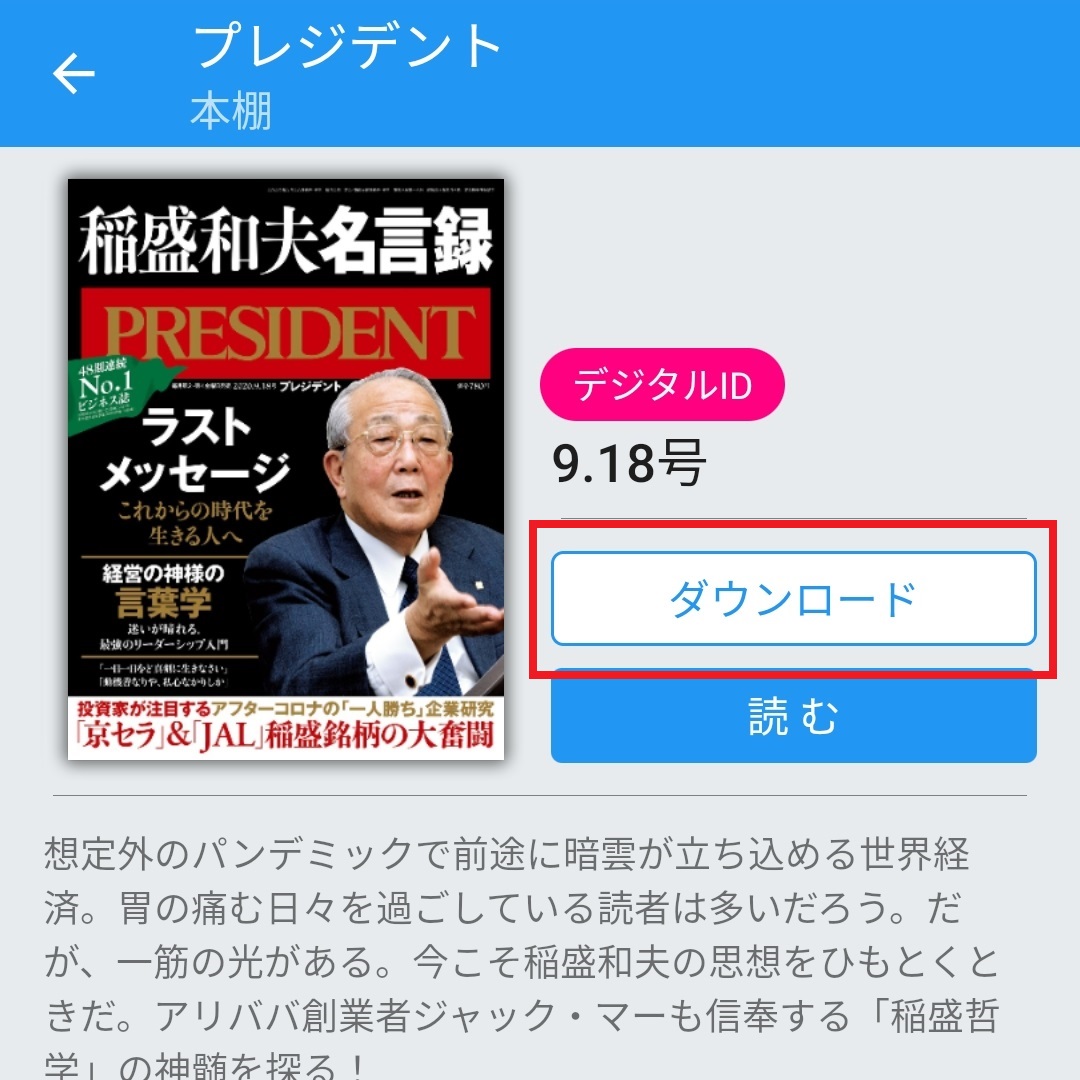Tap 読む to read the 9.18号 issue
Image resolution: width=1080 pixels, height=1080 pixels.
click(x=793, y=717)
